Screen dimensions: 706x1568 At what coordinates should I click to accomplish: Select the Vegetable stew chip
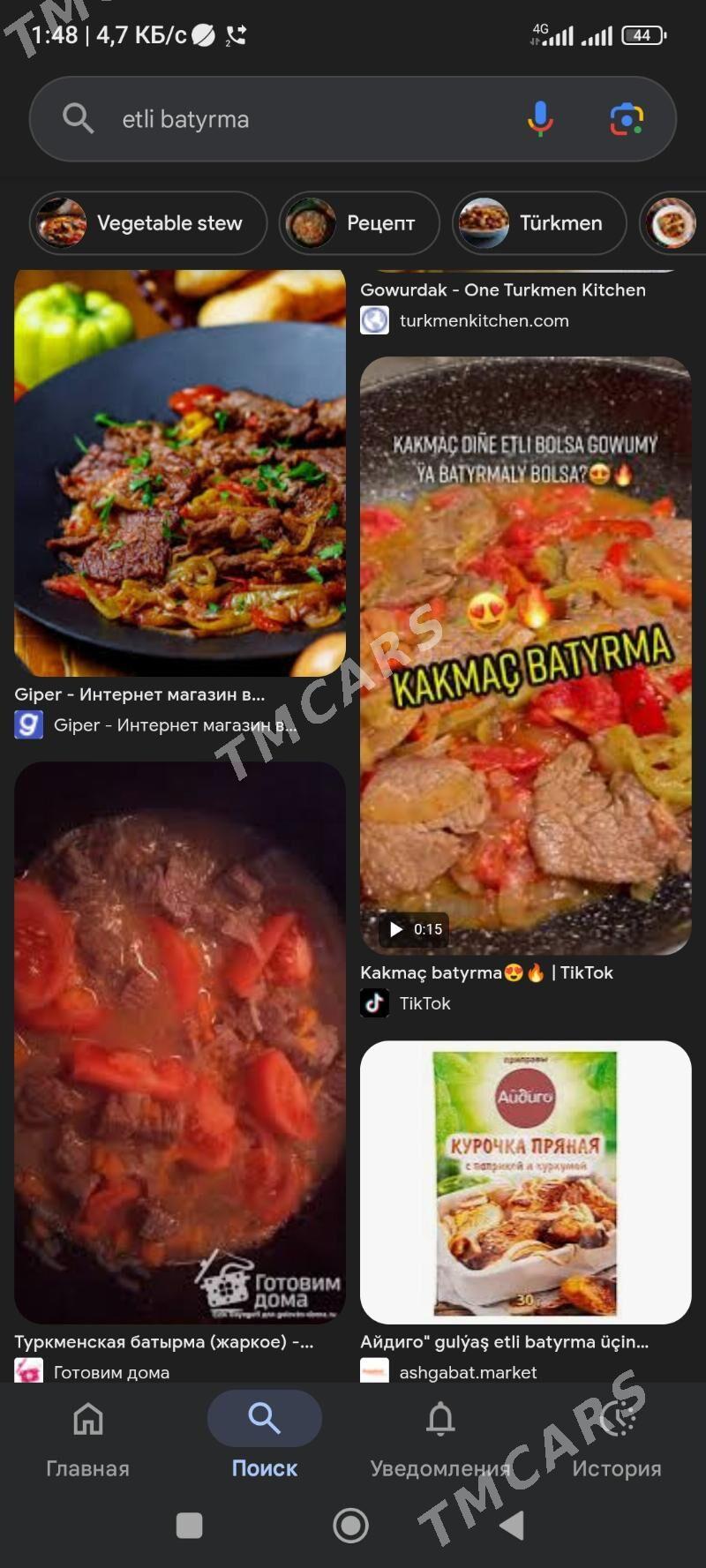click(x=149, y=223)
